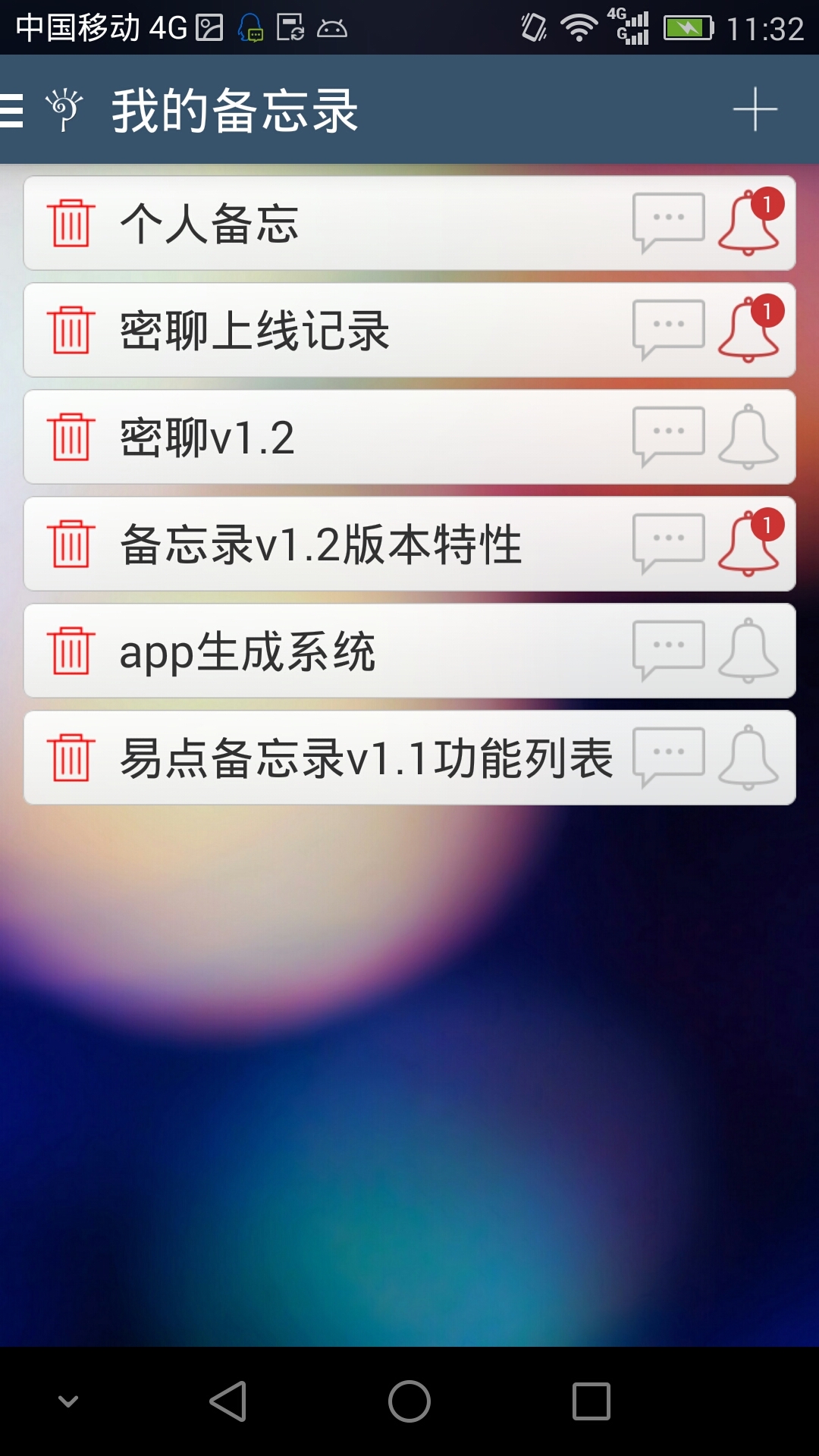Open comments for 备忘录v1.2版本特性

pos(668,542)
